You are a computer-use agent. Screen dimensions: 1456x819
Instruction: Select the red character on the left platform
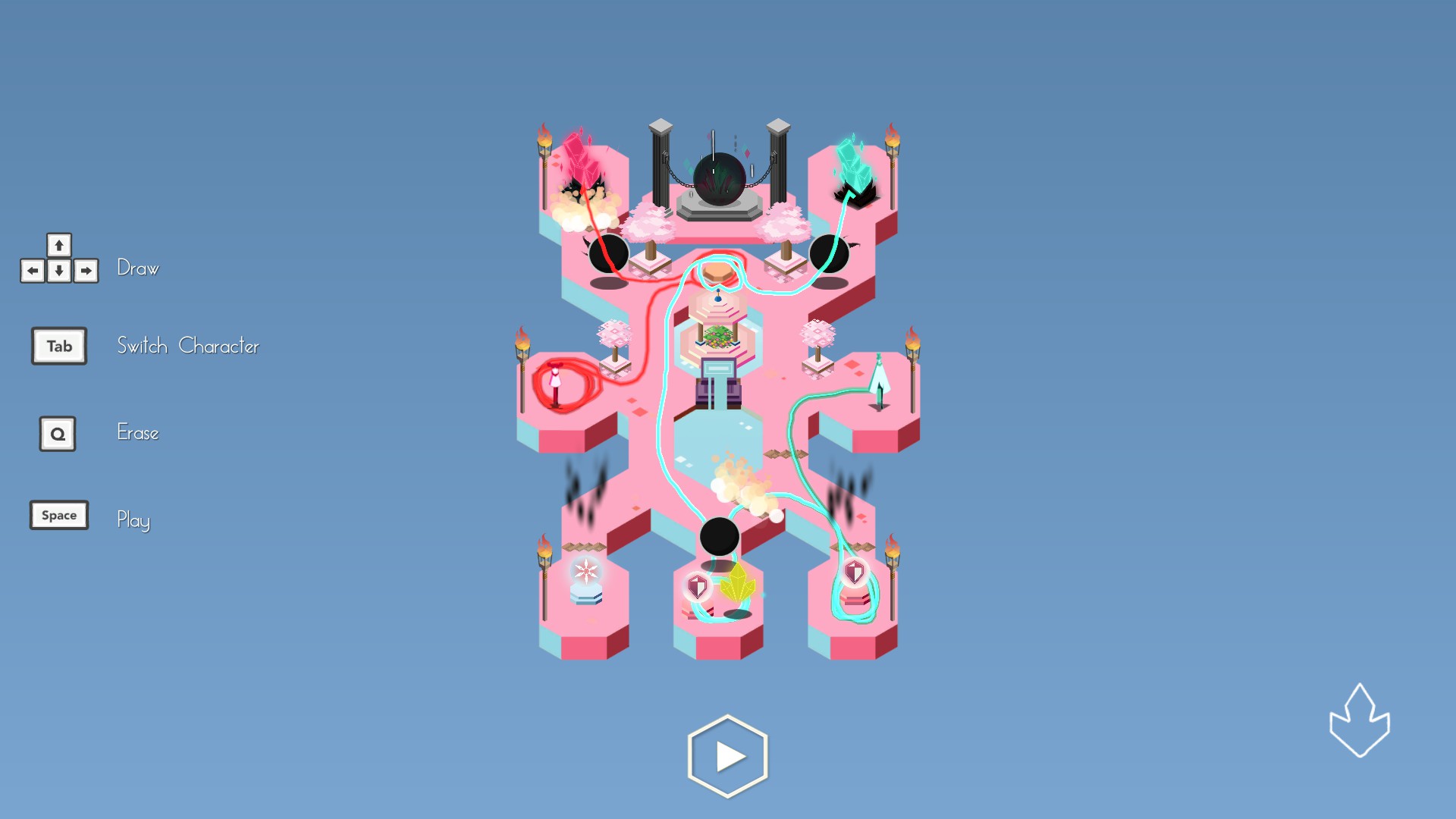point(556,385)
